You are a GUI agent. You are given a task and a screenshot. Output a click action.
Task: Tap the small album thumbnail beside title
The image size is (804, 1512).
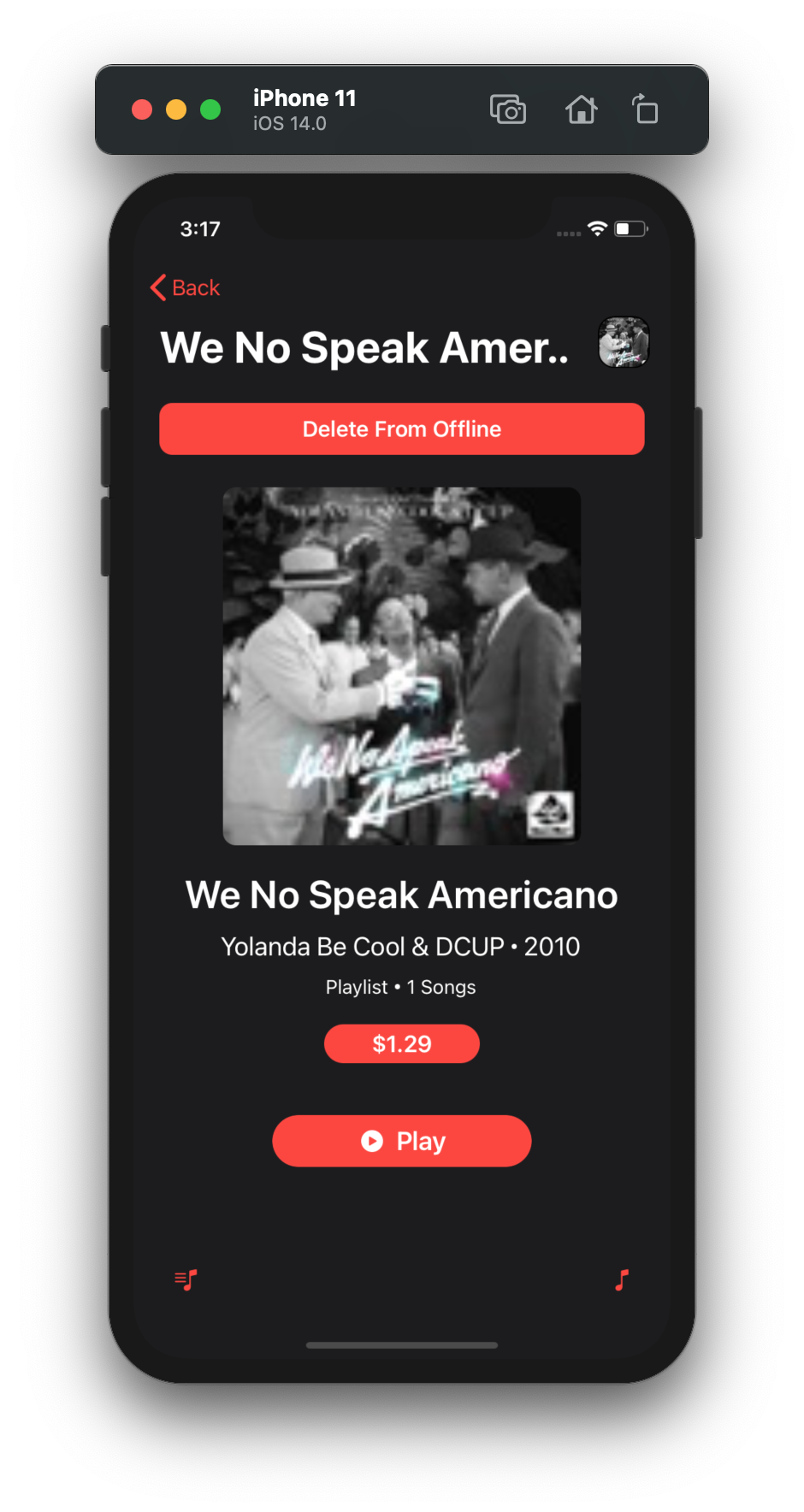click(x=624, y=342)
